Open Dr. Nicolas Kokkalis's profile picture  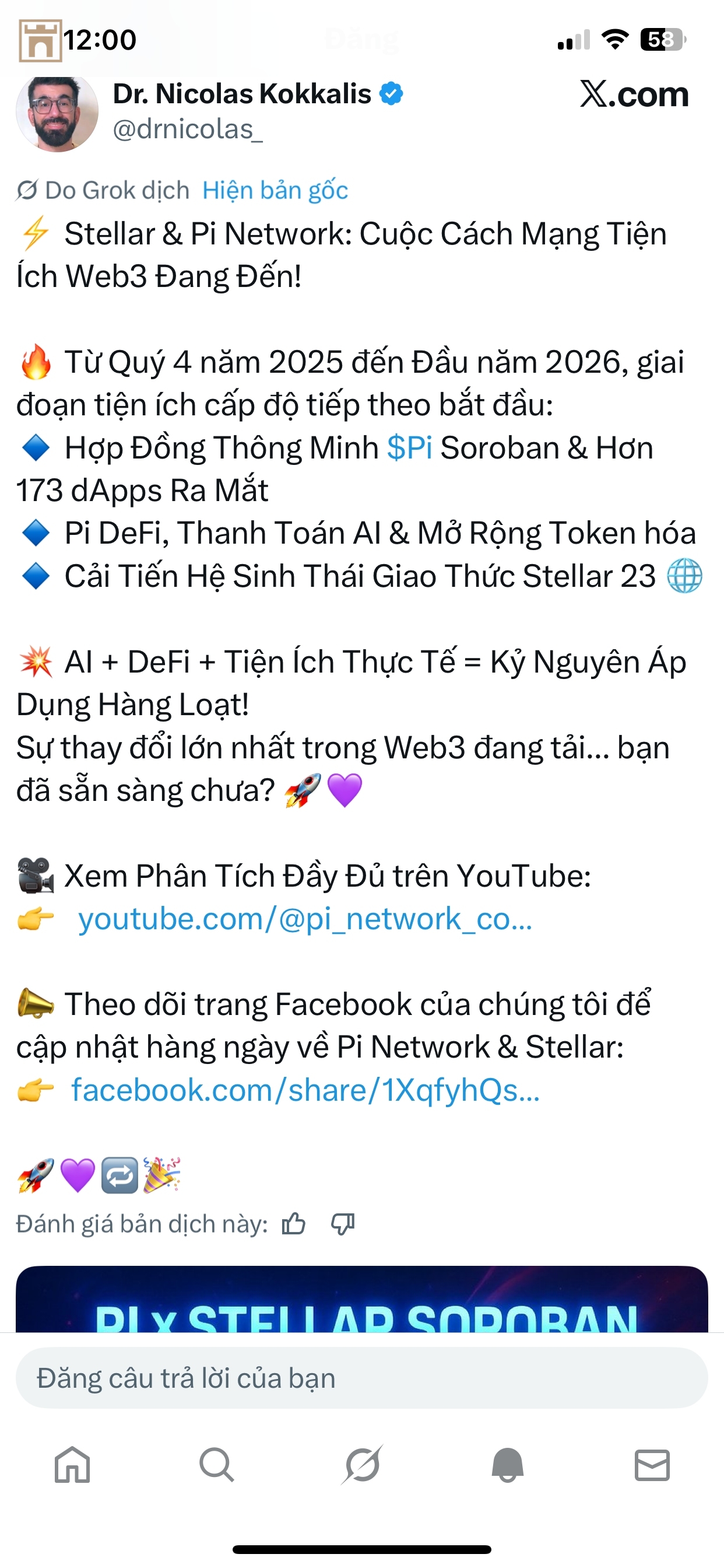57,113
